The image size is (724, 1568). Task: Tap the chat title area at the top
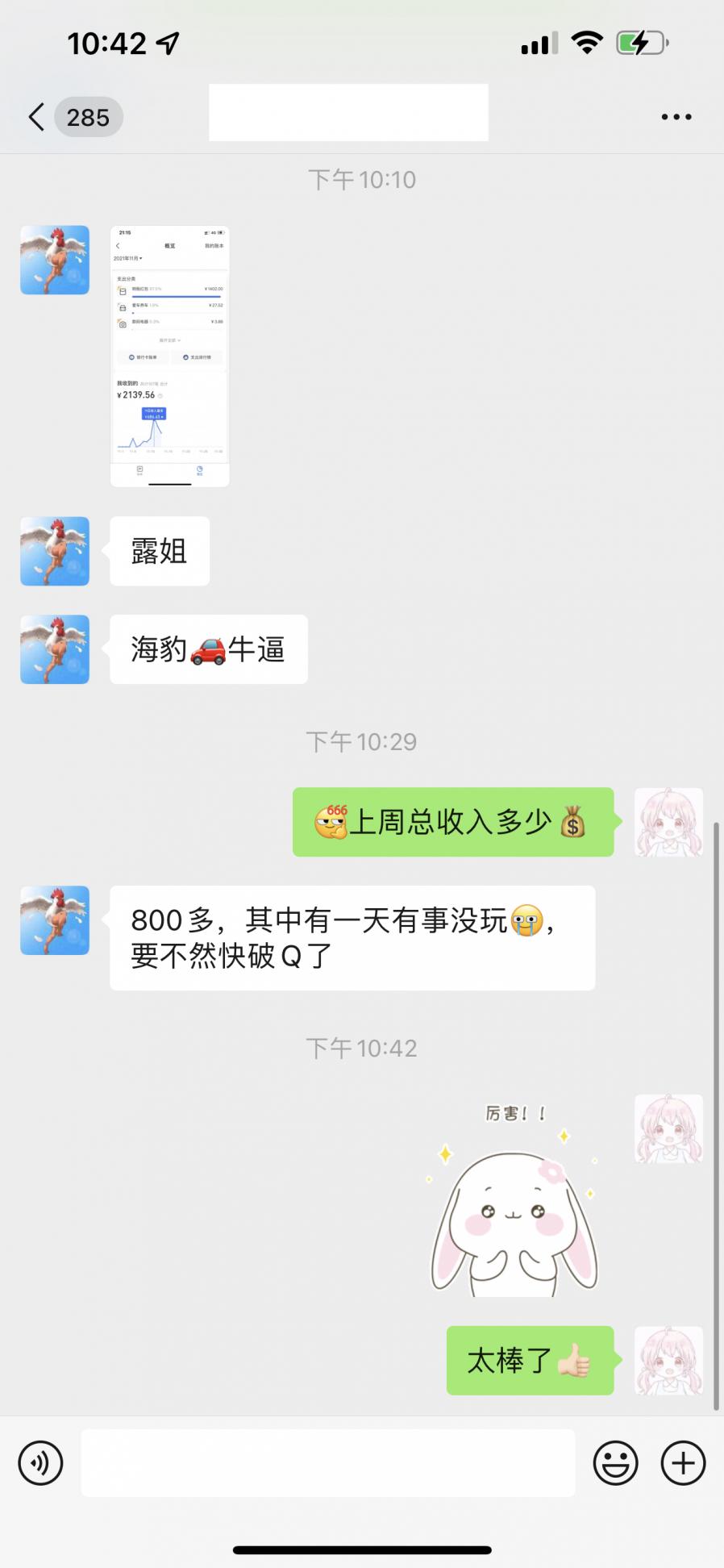coord(348,113)
